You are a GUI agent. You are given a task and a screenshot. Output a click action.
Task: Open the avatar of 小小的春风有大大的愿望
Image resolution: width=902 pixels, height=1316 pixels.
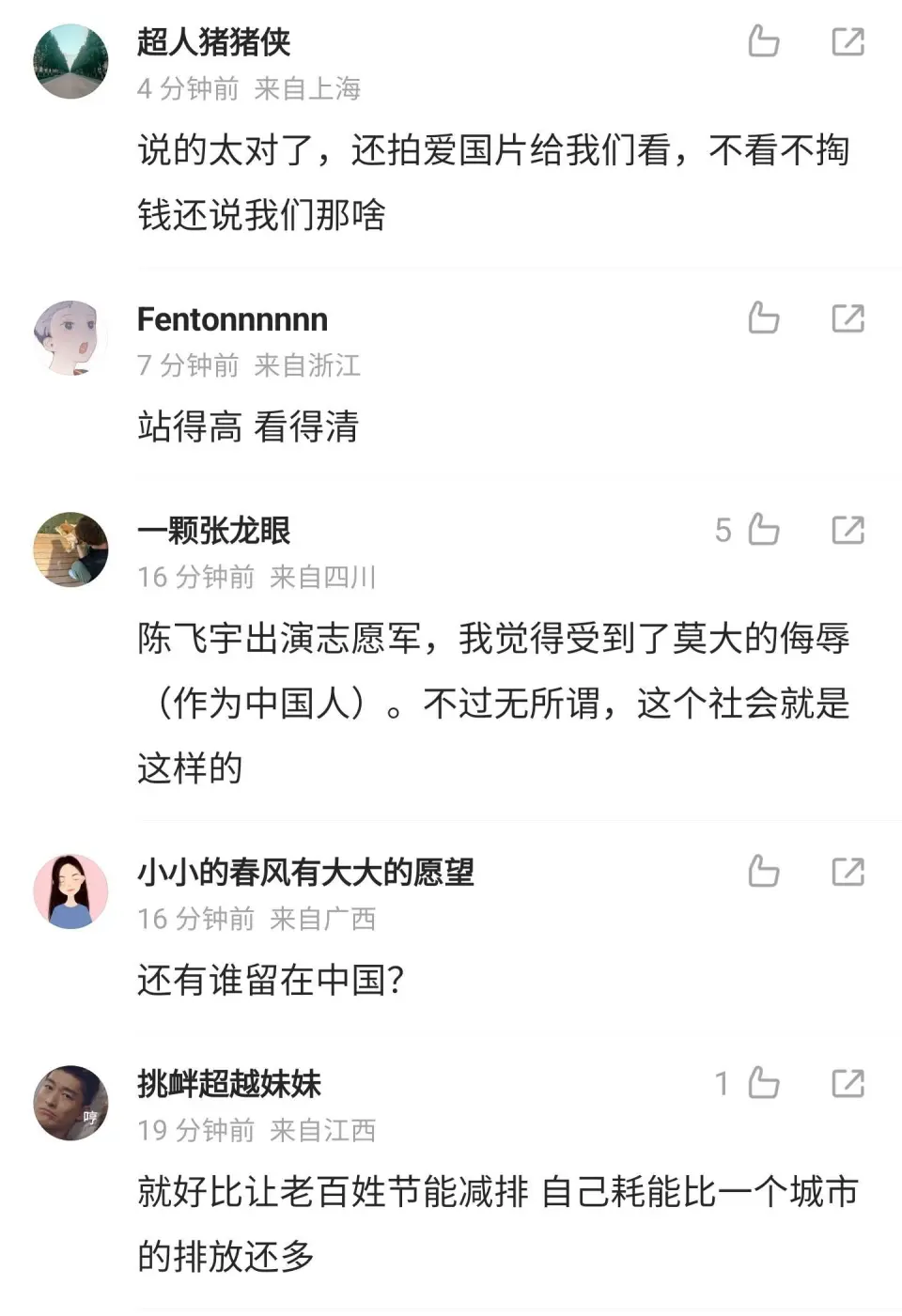71,891
